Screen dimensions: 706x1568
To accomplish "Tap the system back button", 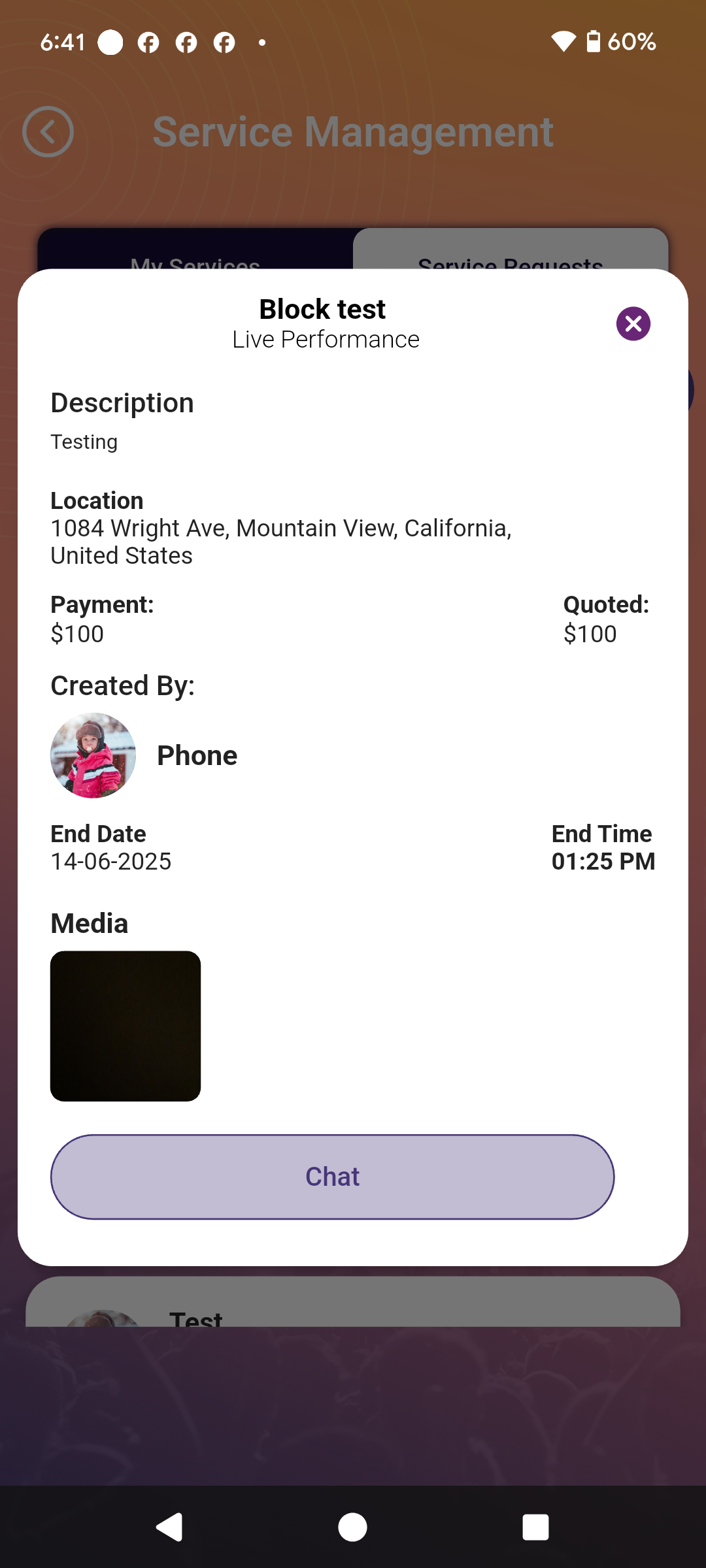I will point(169,1527).
